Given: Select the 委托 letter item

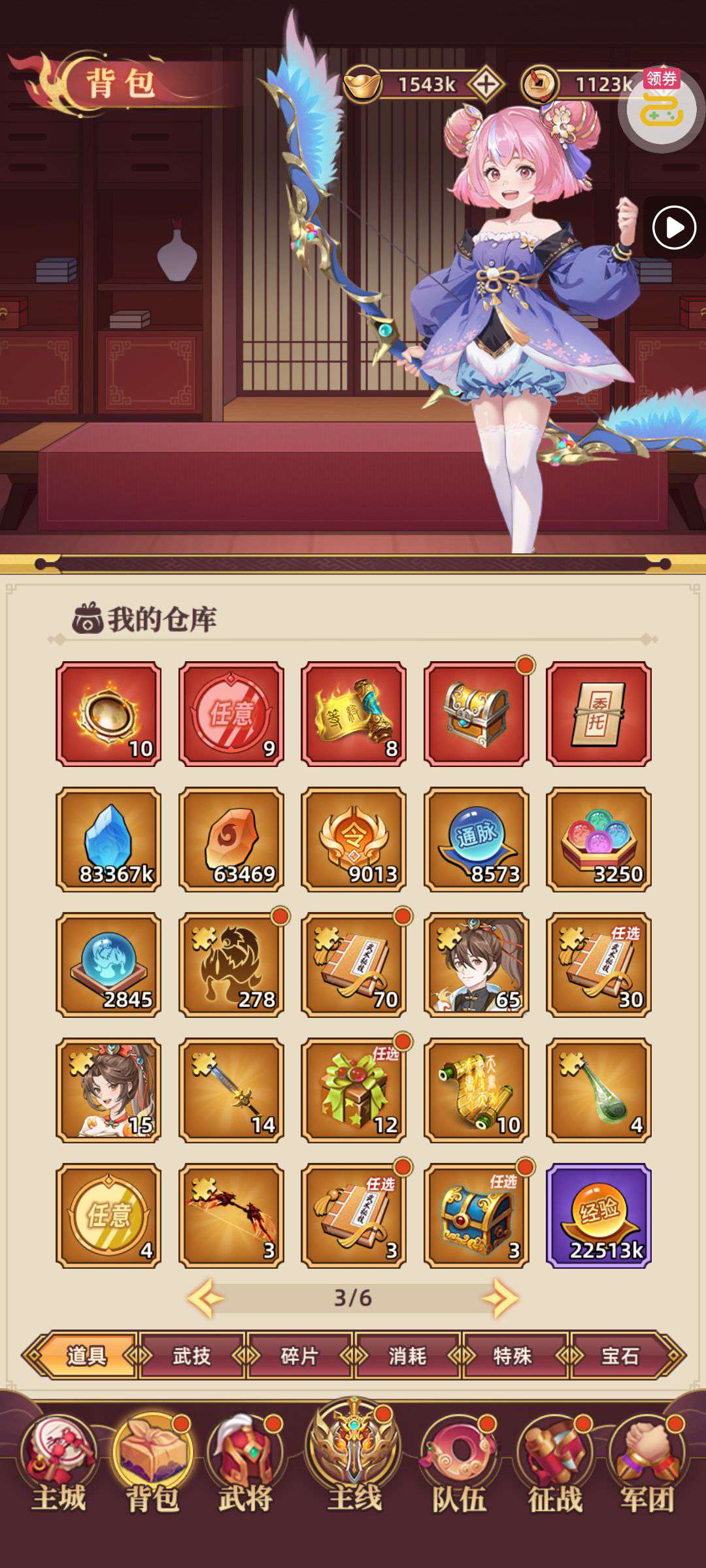Looking at the screenshot, I should coord(599,713).
